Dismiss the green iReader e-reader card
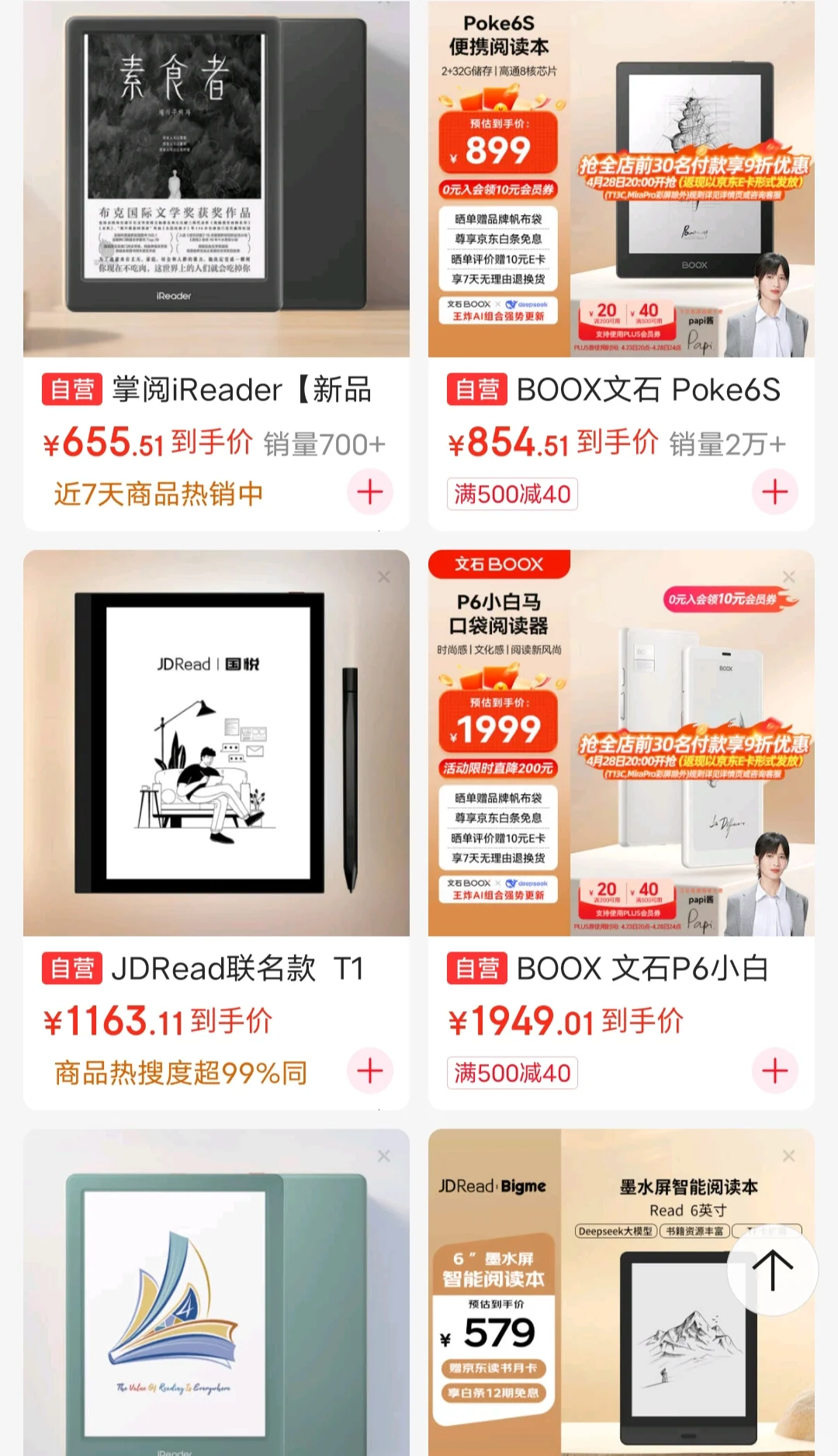This screenshot has height=1456, width=838. (383, 1156)
